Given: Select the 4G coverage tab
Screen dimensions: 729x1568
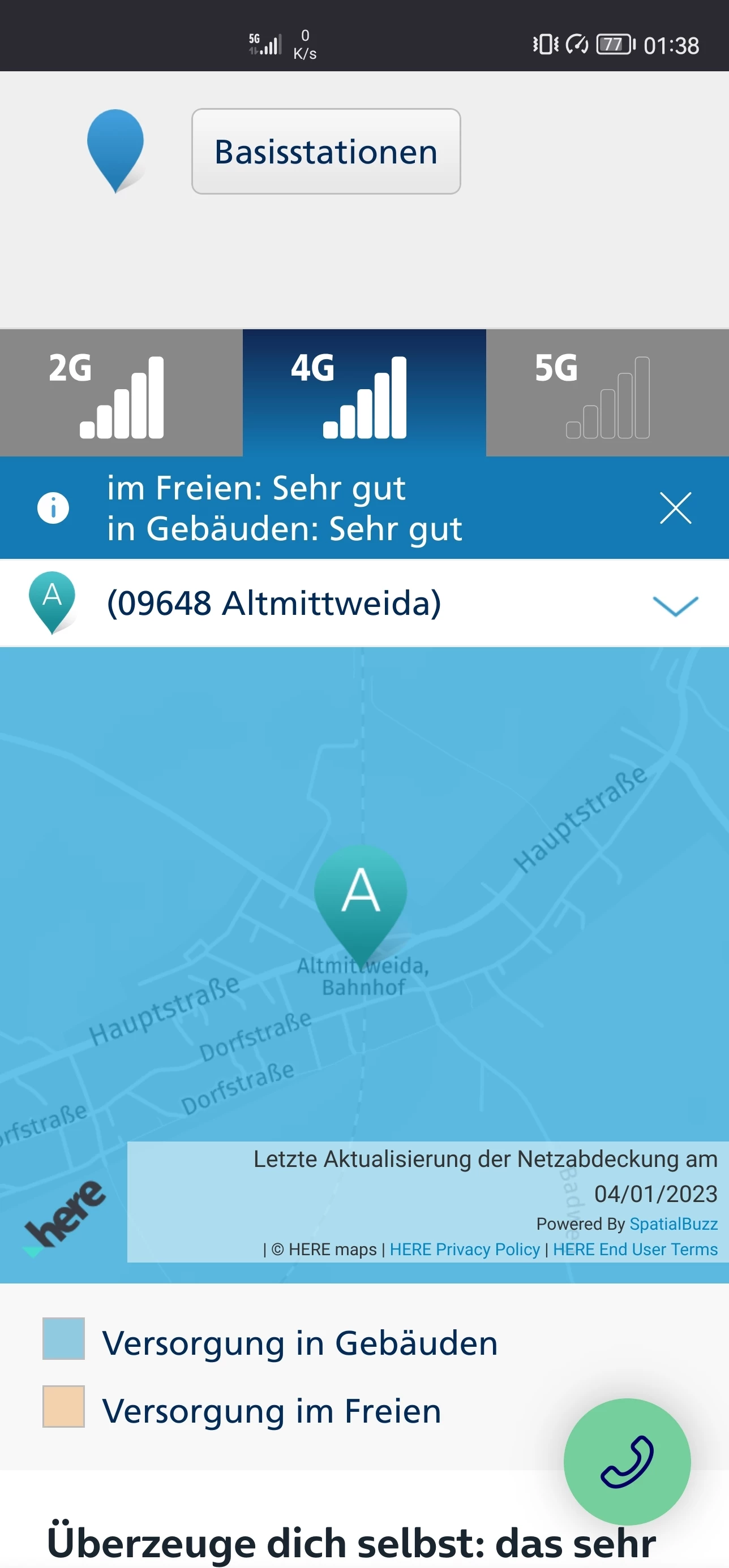Looking at the screenshot, I should click(x=364, y=393).
